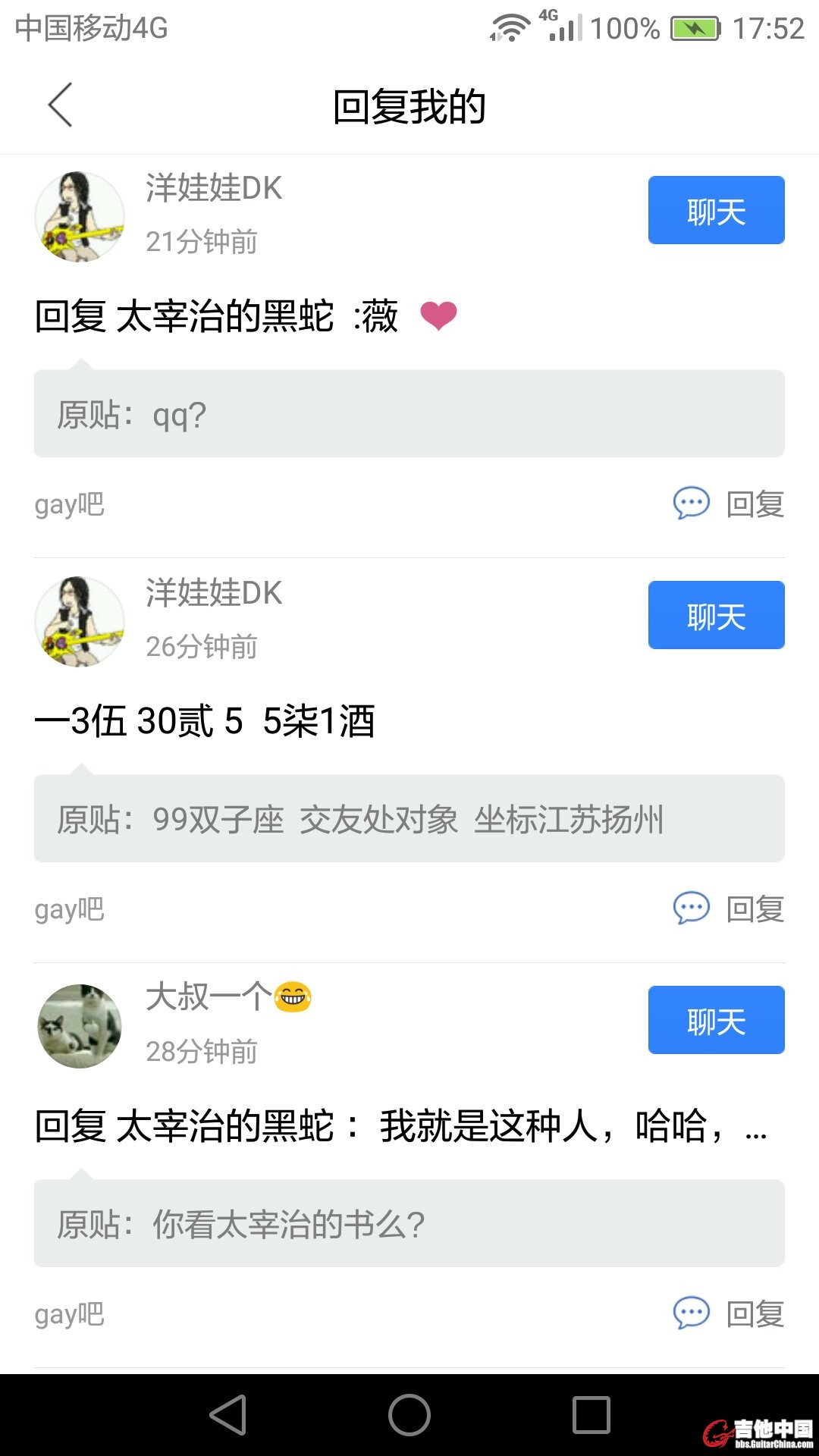View 大叔一个's profile picture
Screen dimensions: 819x1456
tap(80, 1026)
